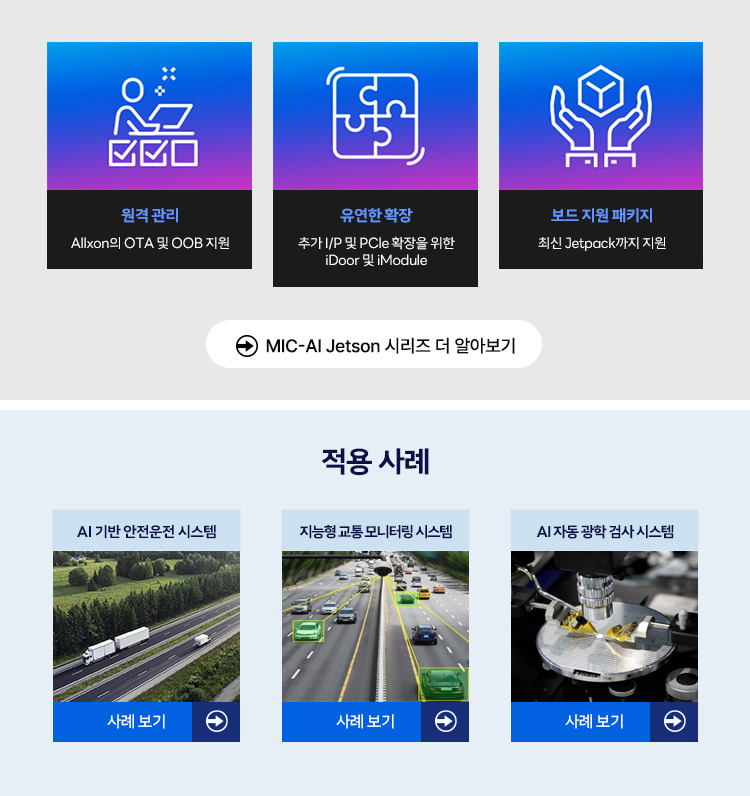750x796 pixels.
Task: View the AI 기반 안전운전 시스템 case
Action: [146, 721]
